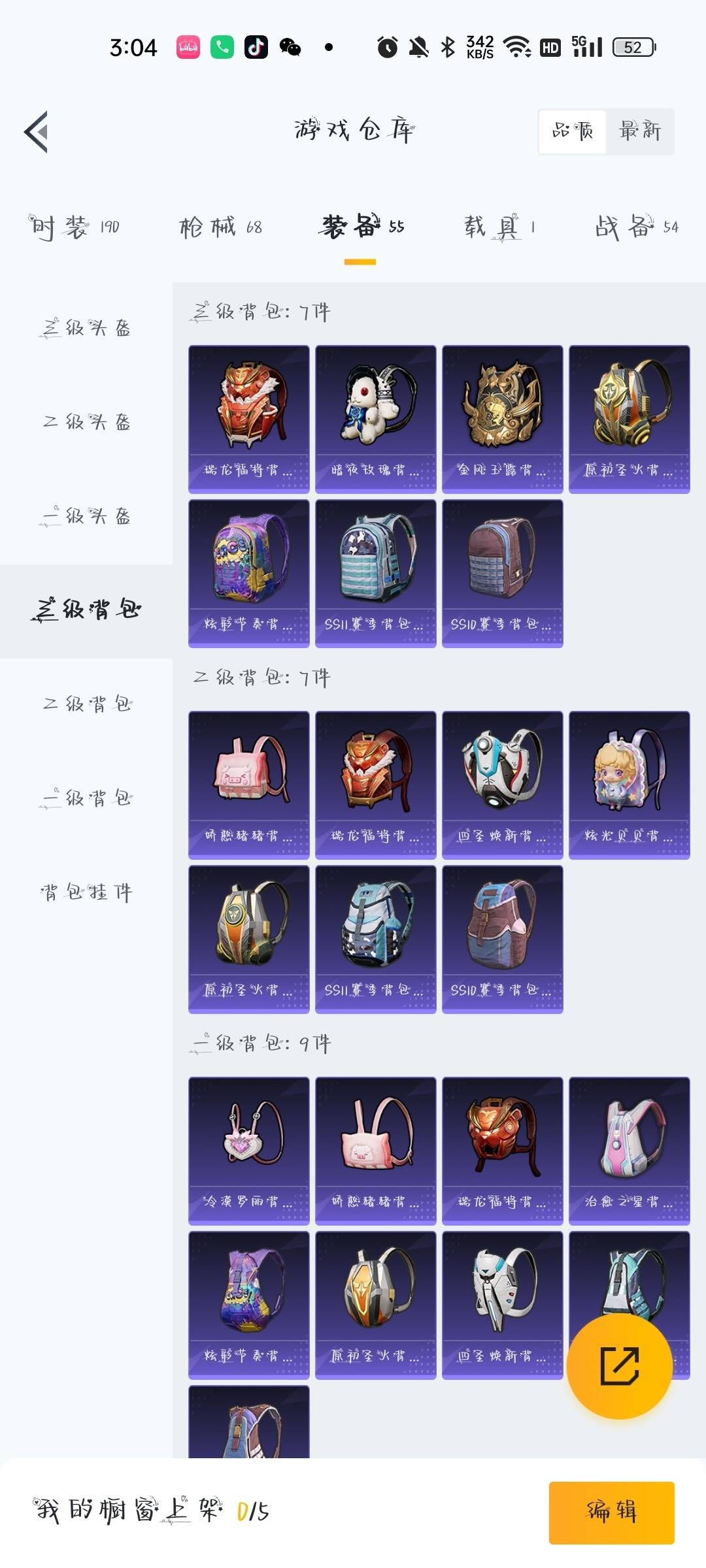Open 背包挂件 category
Screen dimensions: 706x1568
86,892
